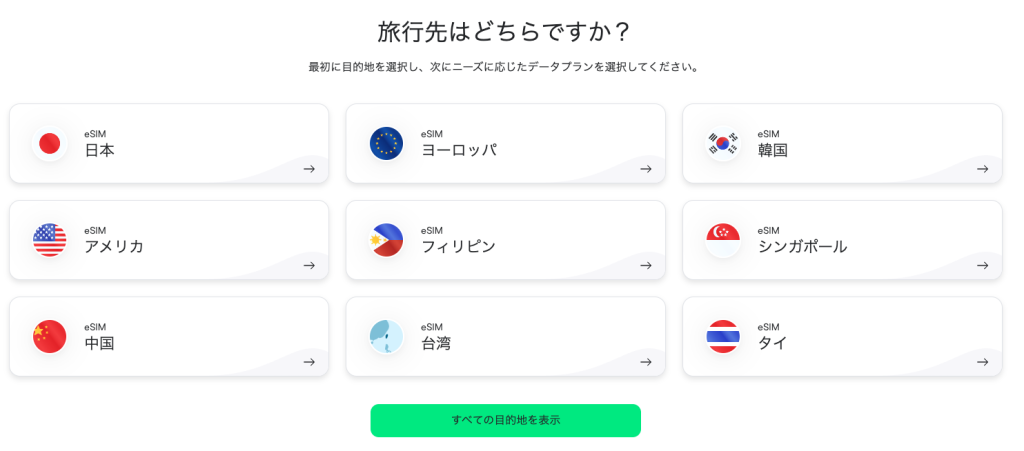Open the 日本 eSIM card
1024x451 pixels.
(x=169, y=144)
